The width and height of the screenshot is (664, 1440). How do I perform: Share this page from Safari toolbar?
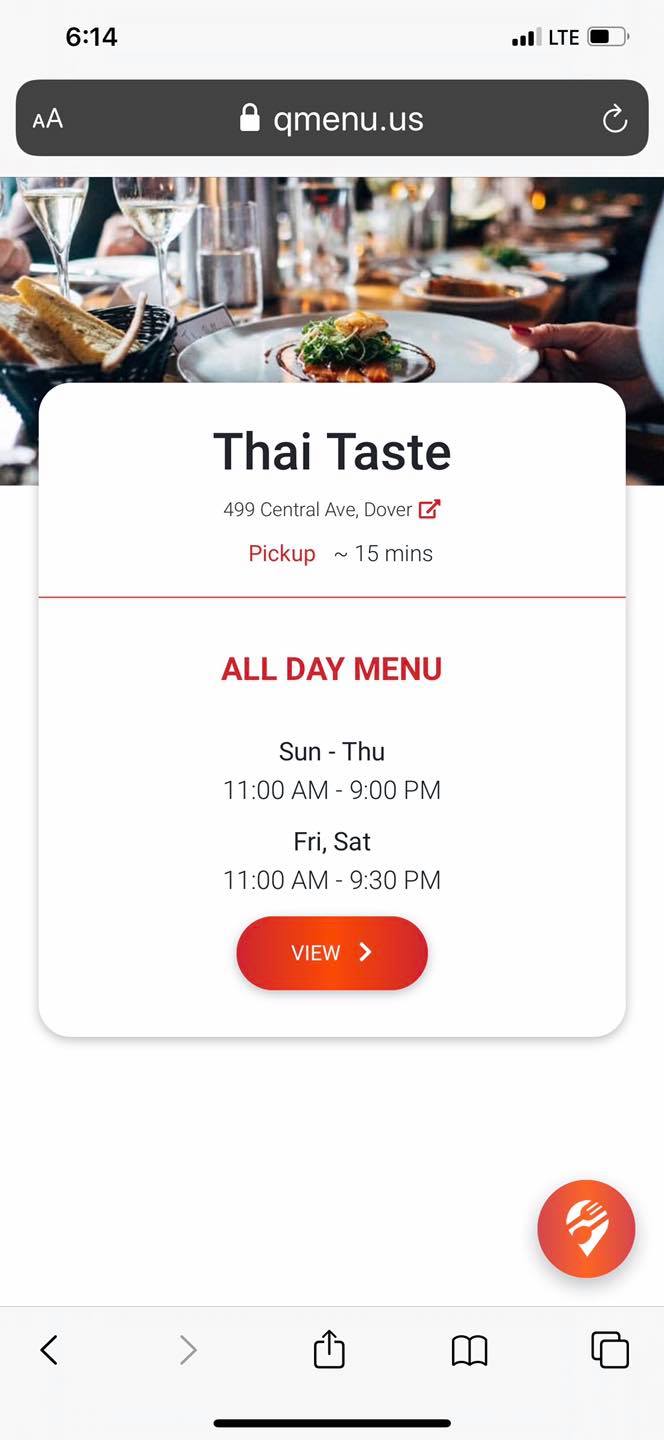click(x=329, y=1350)
